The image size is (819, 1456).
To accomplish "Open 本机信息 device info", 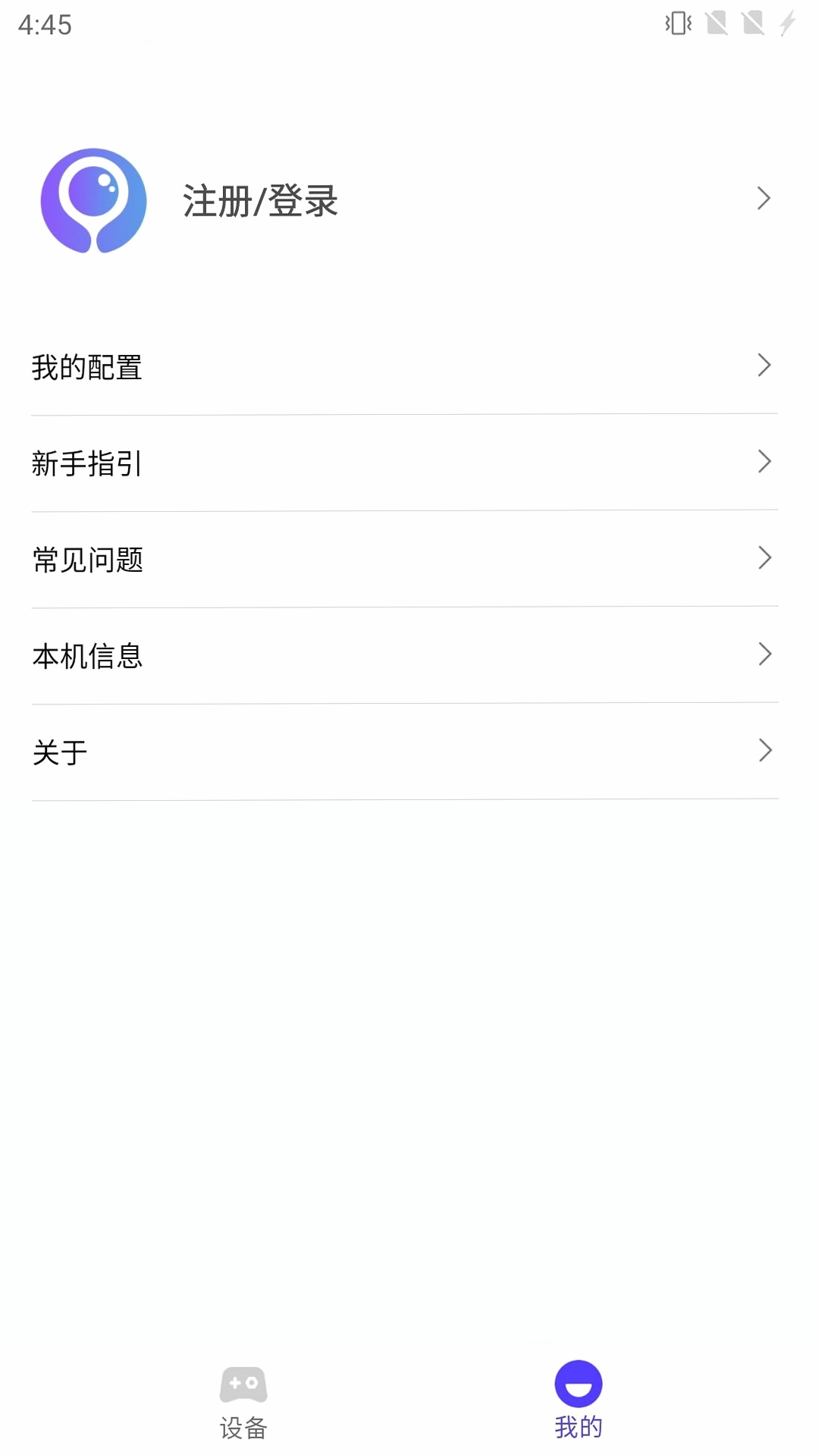I will tap(404, 655).
